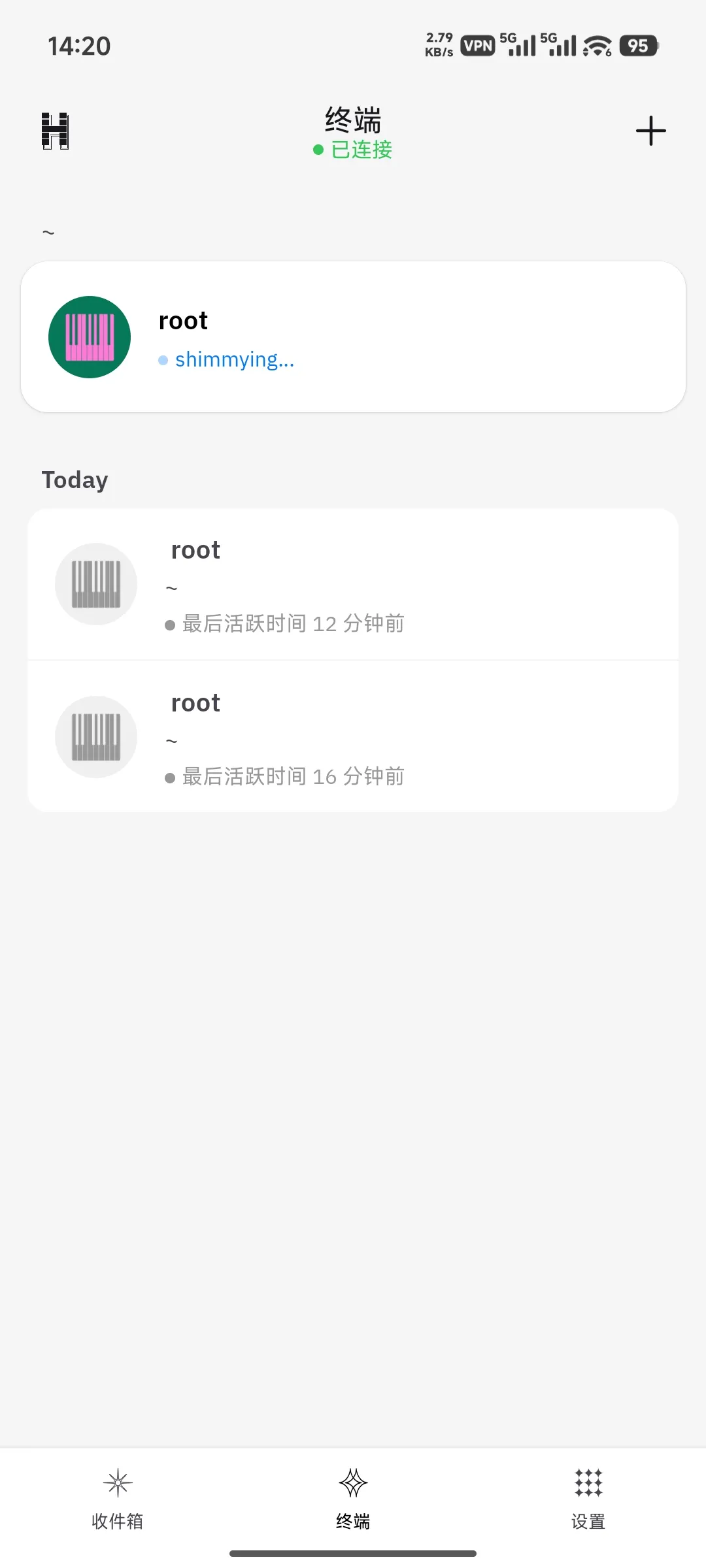Screen dimensions: 706x1568
Task: Open the active root session card
Action: tap(353, 337)
